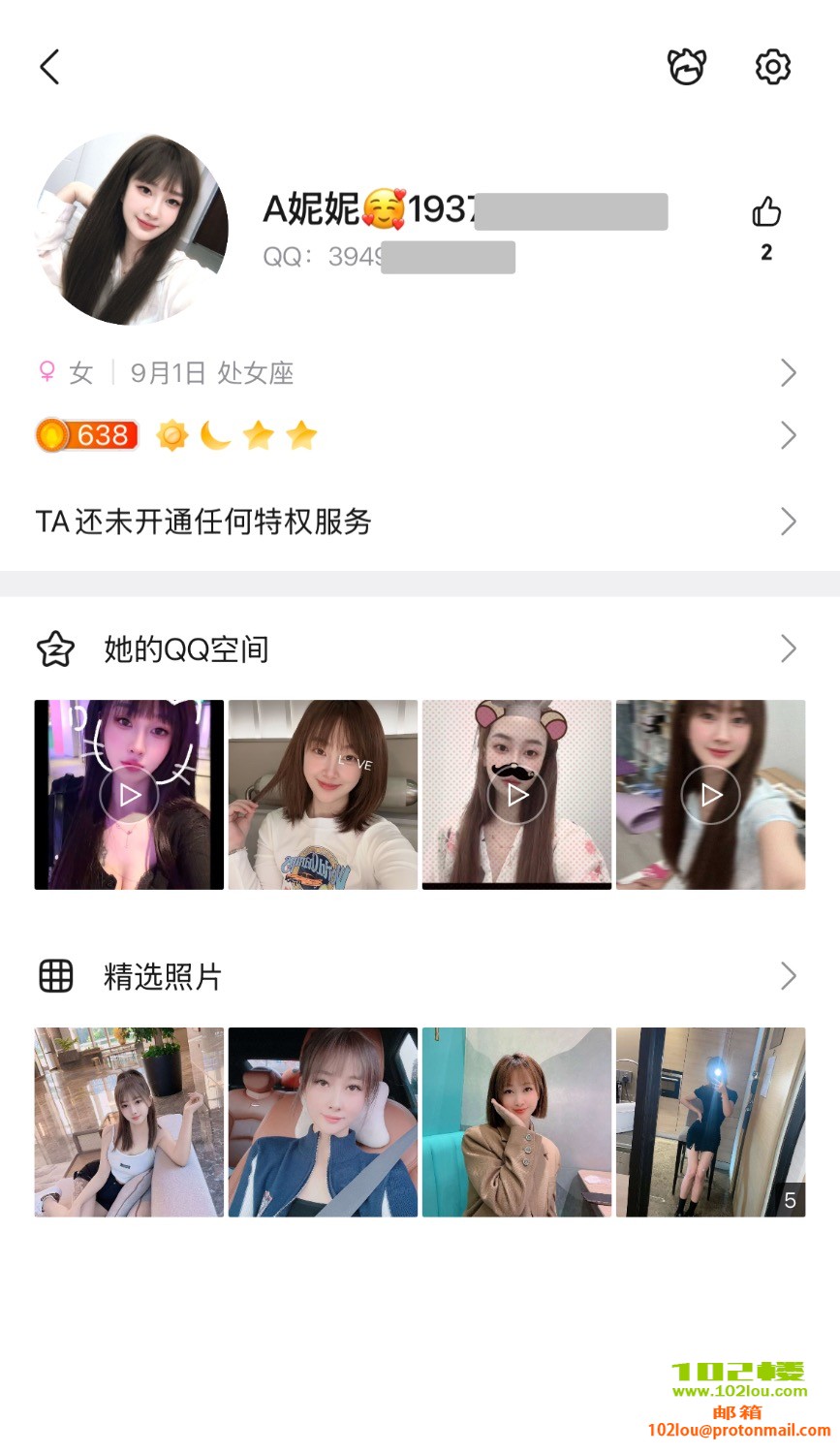Give this profile a thumbs-up like
840x1454 pixels.
pyautogui.click(x=766, y=212)
